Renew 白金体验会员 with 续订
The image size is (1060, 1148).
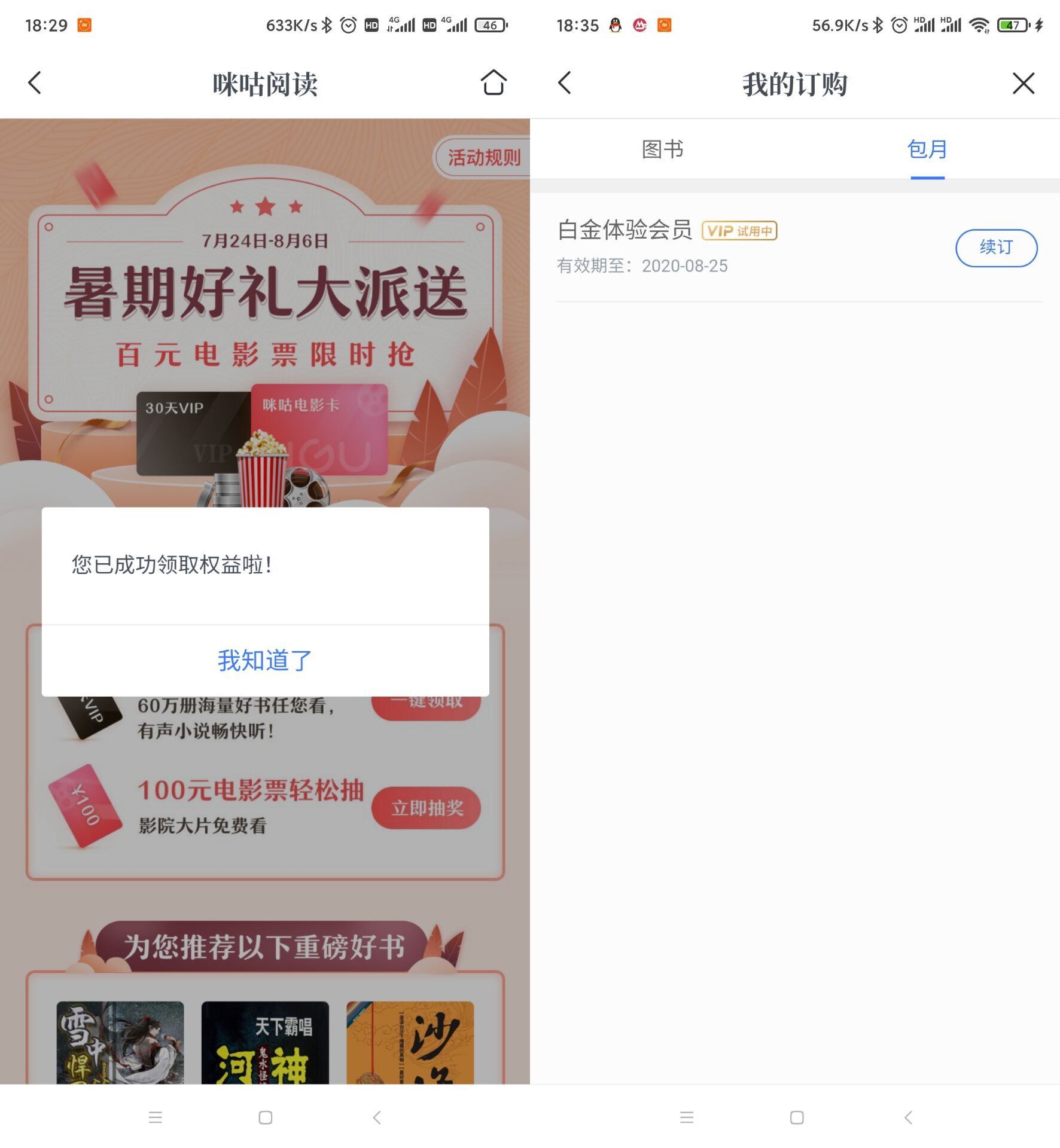[996, 248]
